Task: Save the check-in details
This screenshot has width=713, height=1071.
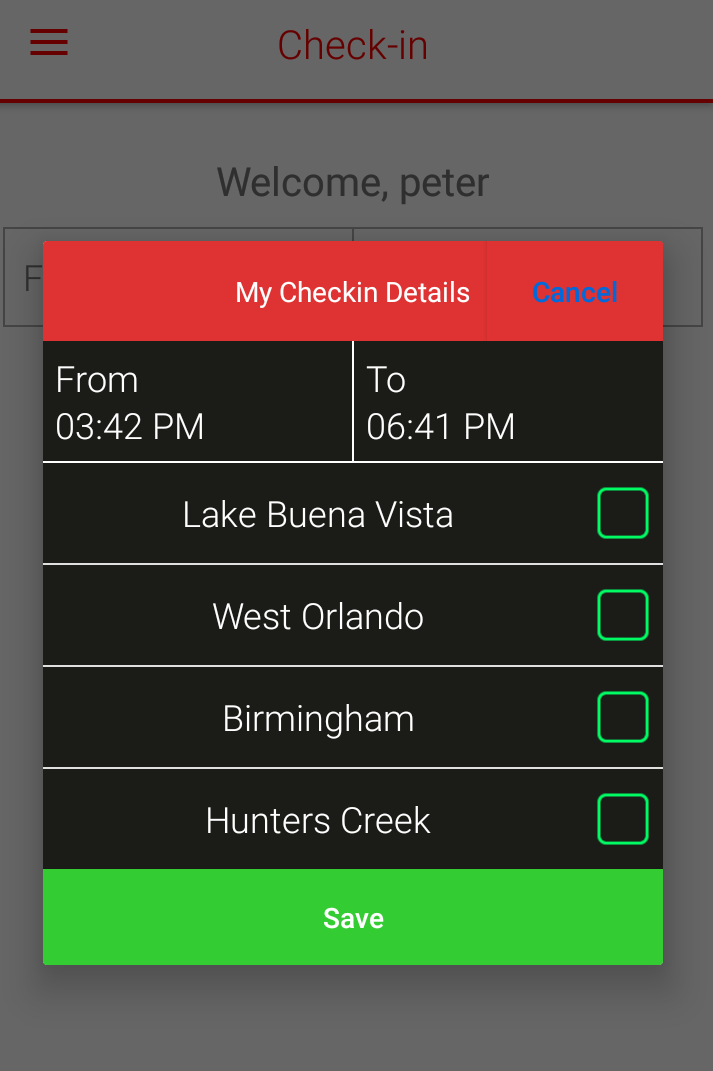Action: pyautogui.click(x=353, y=918)
